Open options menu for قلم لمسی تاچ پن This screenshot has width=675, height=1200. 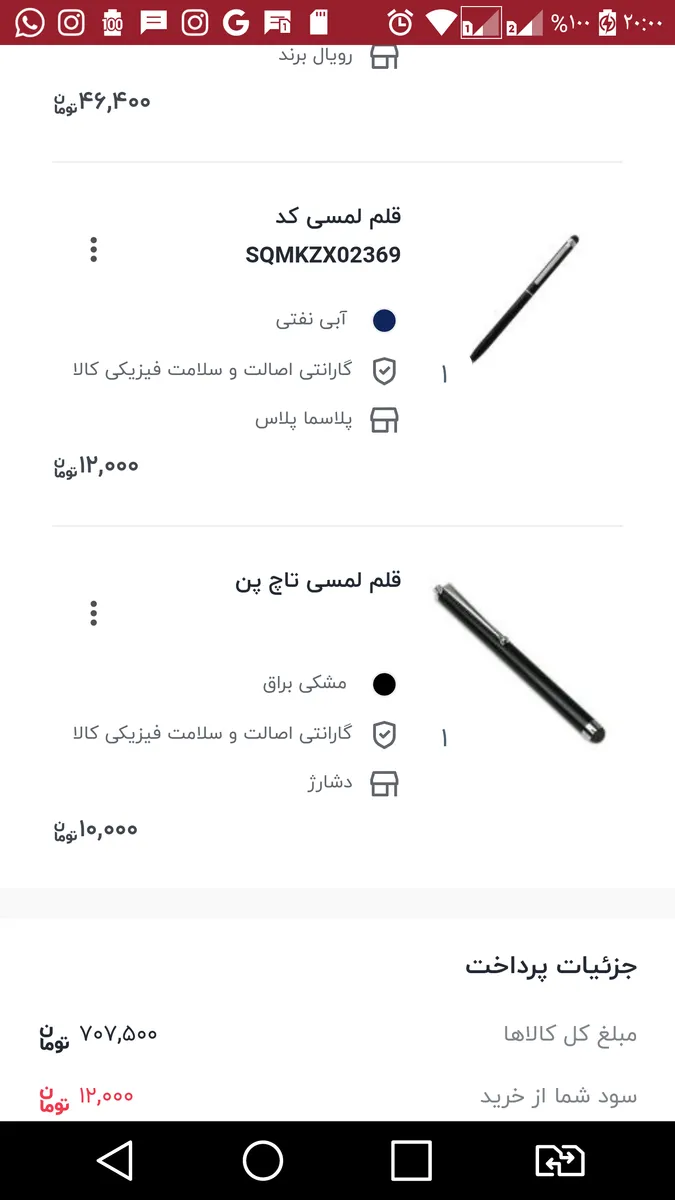pos(93,613)
